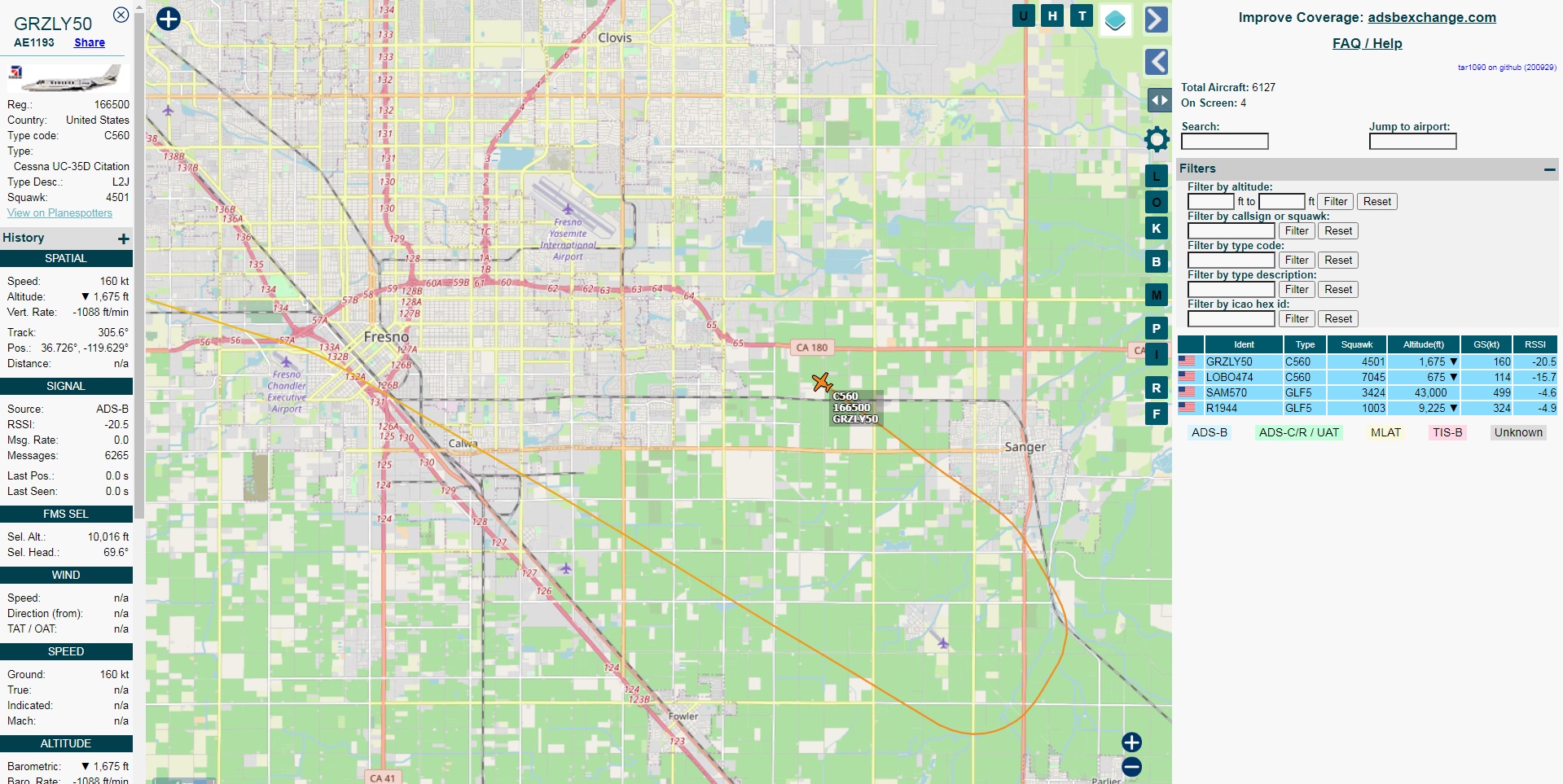Screen dimensions: 1563x784
Task: Reset the callsign or squawk filter
Action: click(1337, 230)
